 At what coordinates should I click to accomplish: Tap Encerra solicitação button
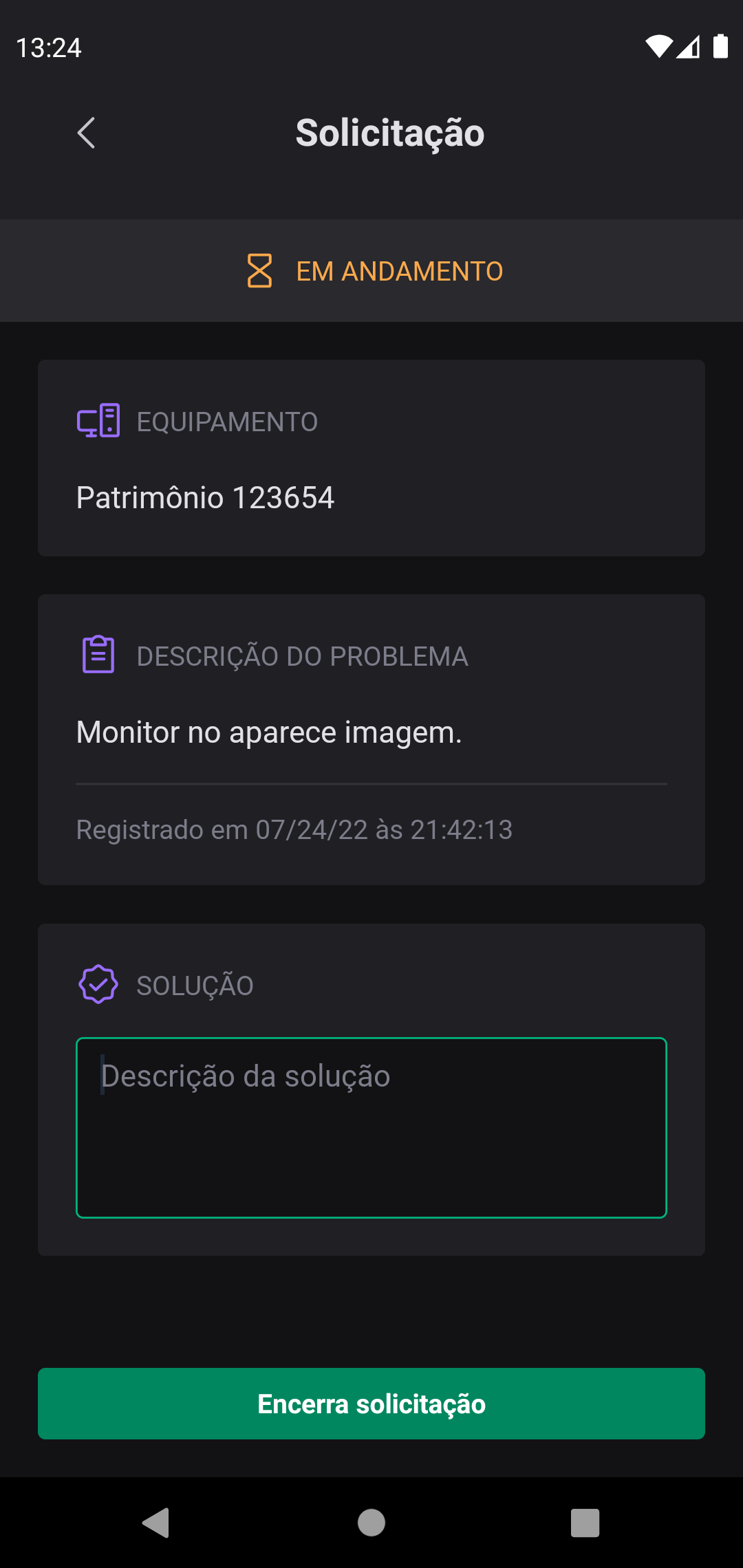click(x=371, y=1404)
